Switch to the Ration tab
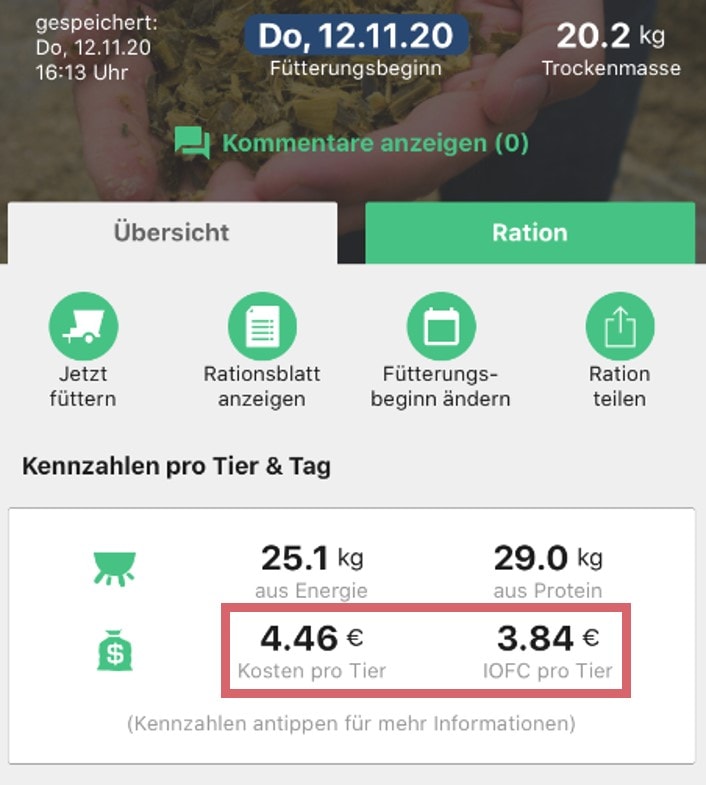This screenshot has width=706, height=785. click(529, 233)
